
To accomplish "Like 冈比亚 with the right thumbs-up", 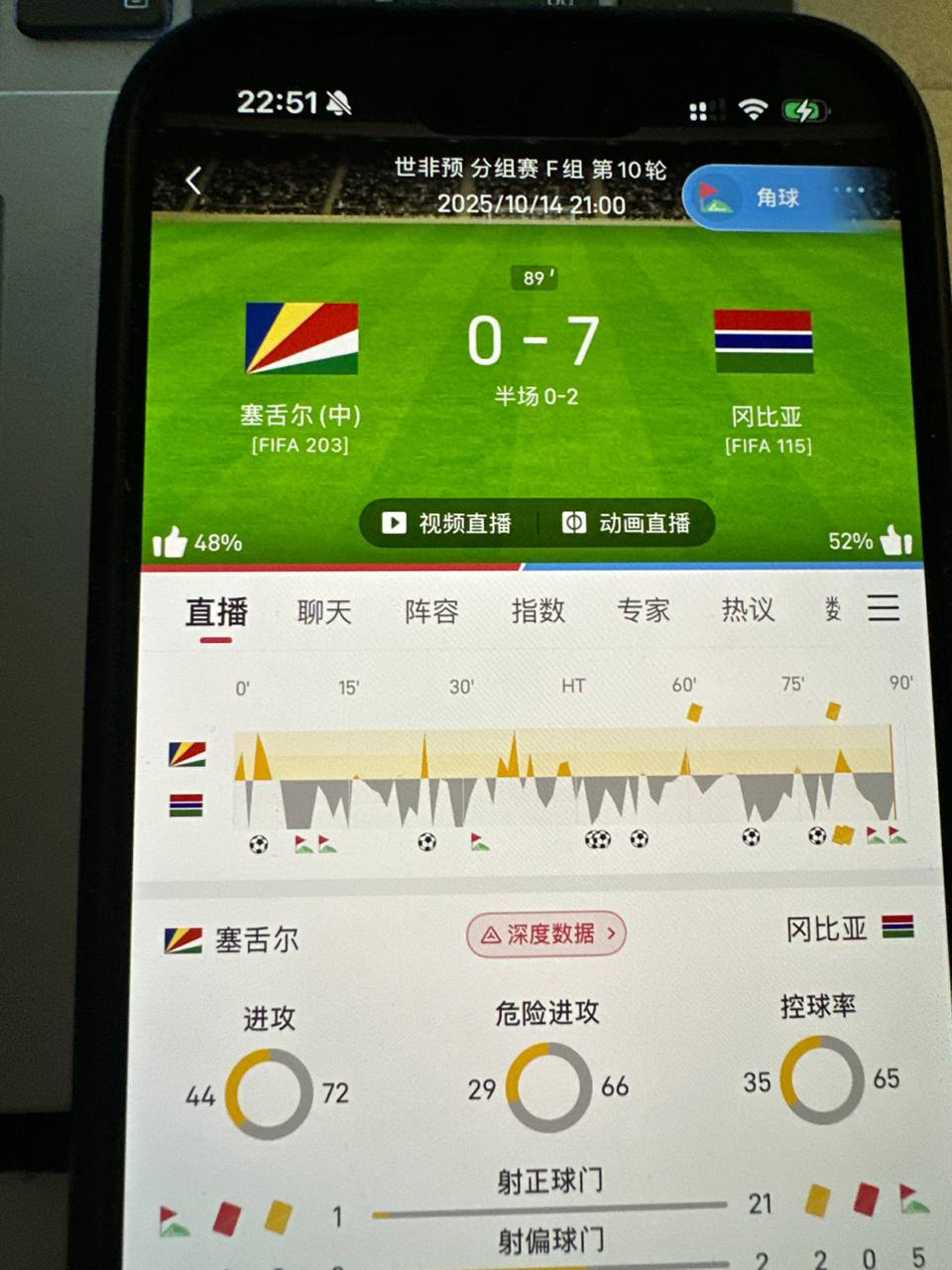I will point(895,541).
